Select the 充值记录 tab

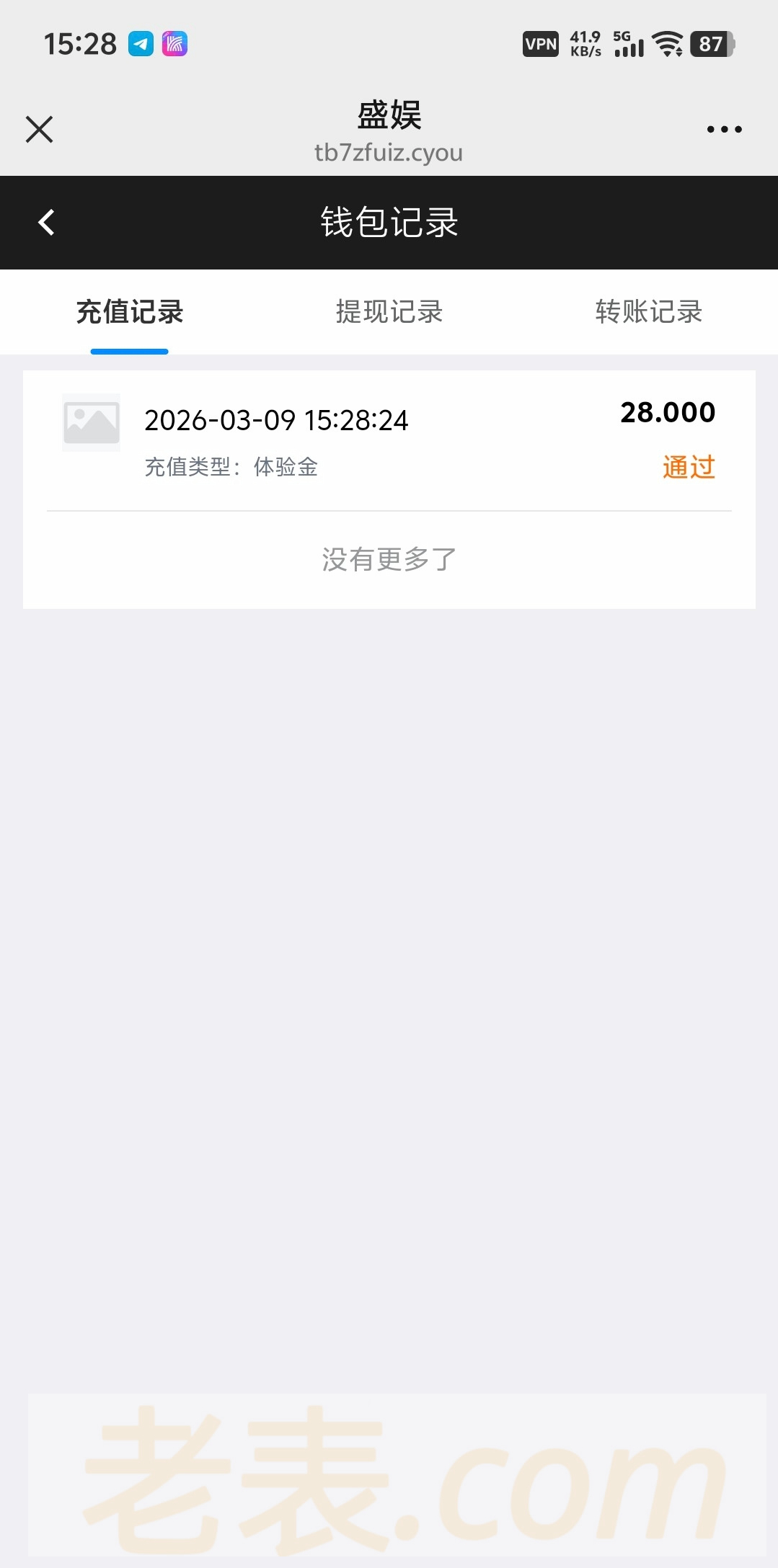(x=130, y=312)
